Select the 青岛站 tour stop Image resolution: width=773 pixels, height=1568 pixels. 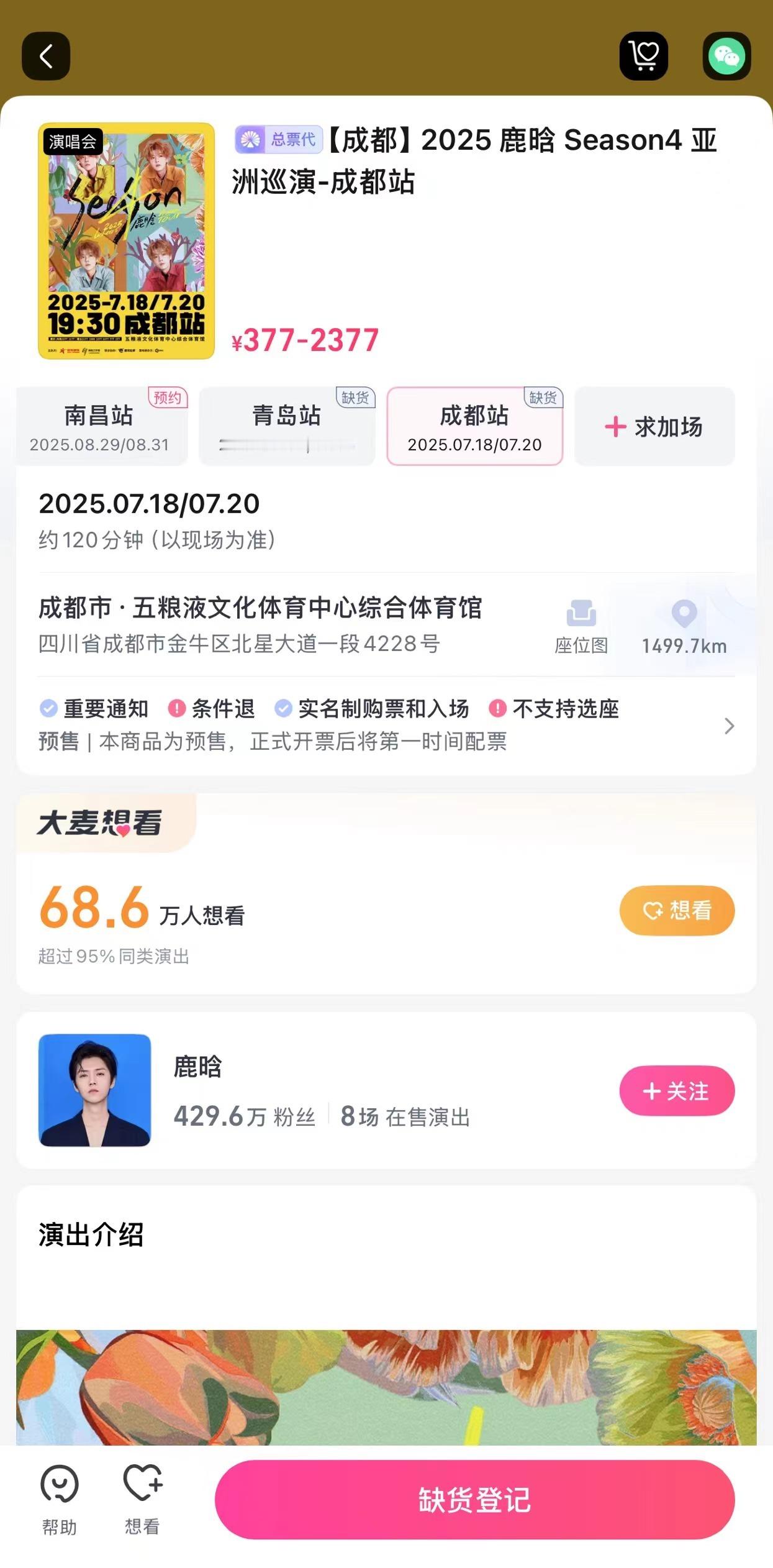[287, 427]
